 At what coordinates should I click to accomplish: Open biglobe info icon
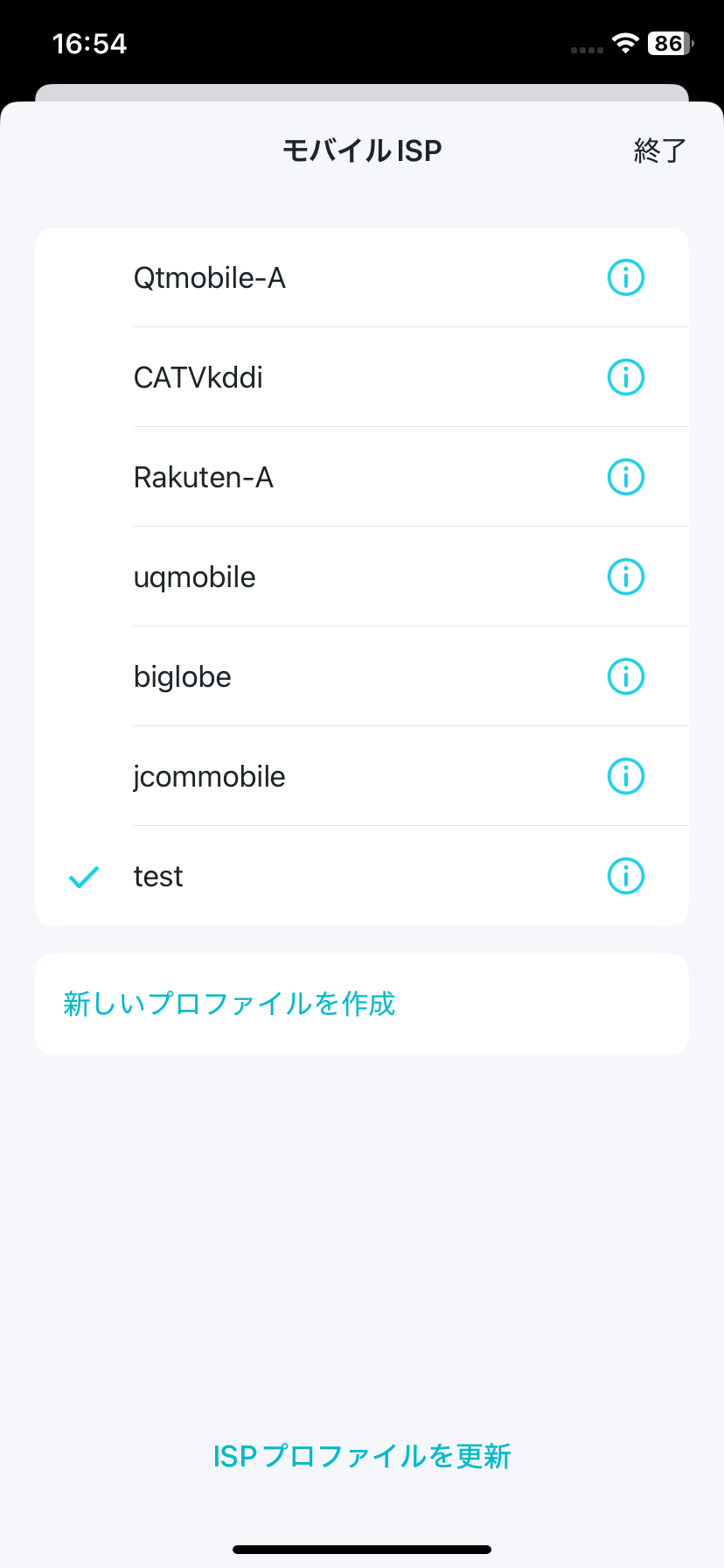tap(626, 676)
